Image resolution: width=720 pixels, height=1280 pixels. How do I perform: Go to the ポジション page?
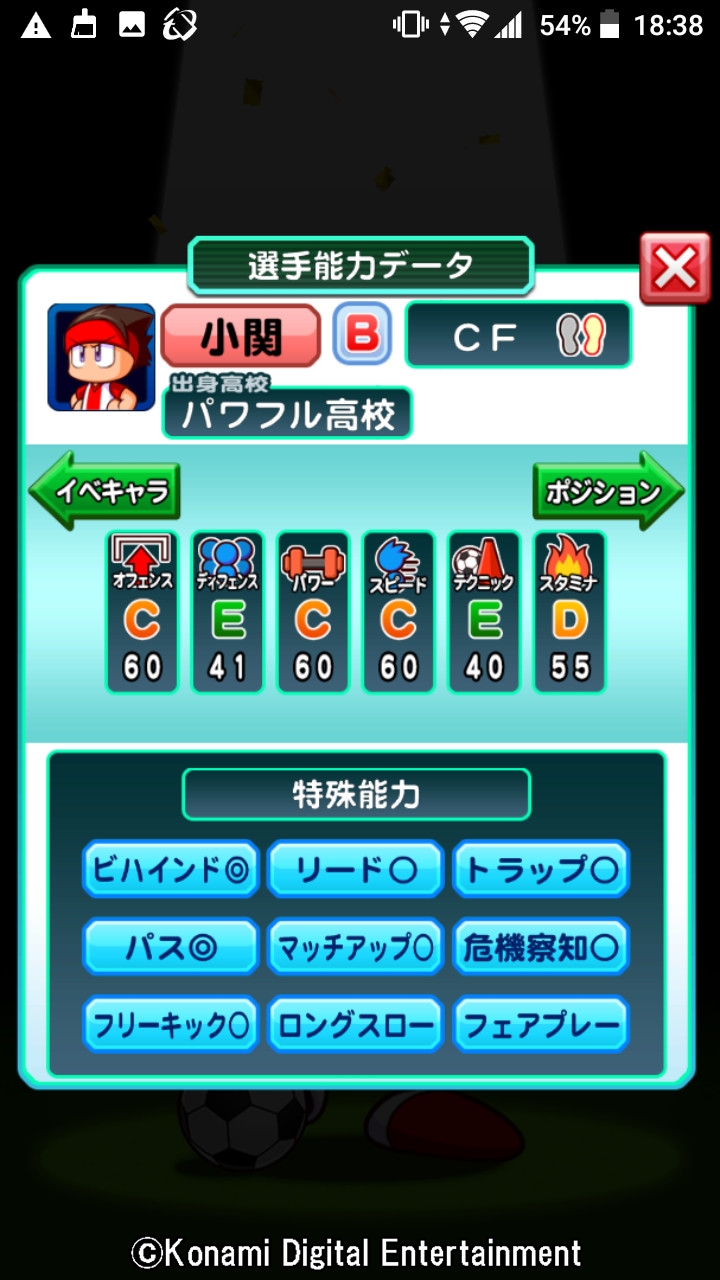(607, 491)
